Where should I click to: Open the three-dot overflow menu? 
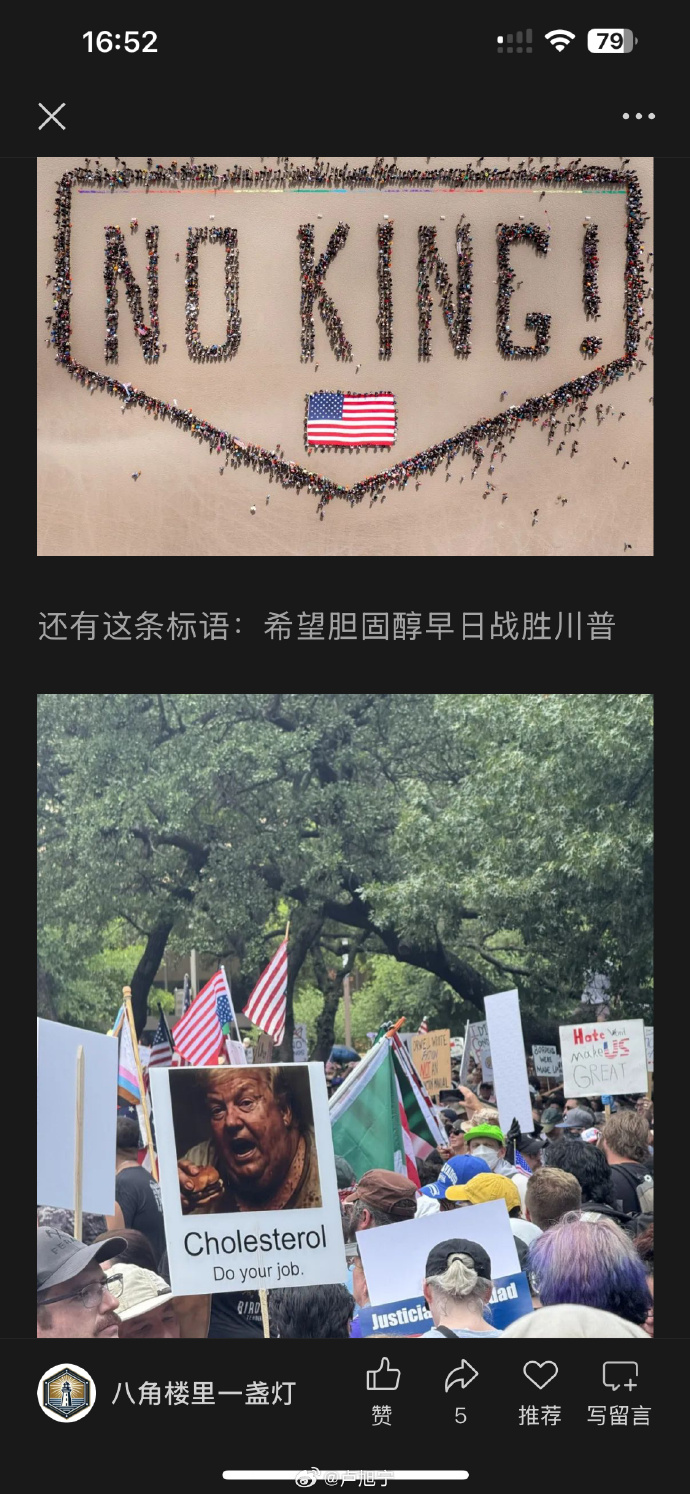[638, 117]
